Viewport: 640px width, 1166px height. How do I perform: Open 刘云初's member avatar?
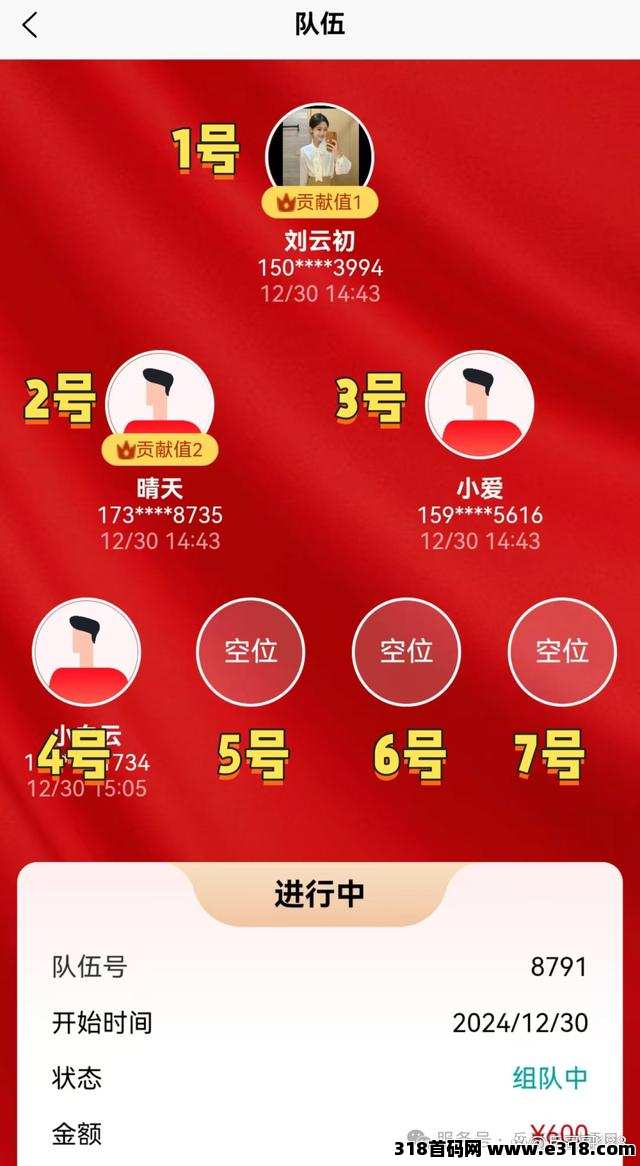click(x=319, y=153)
